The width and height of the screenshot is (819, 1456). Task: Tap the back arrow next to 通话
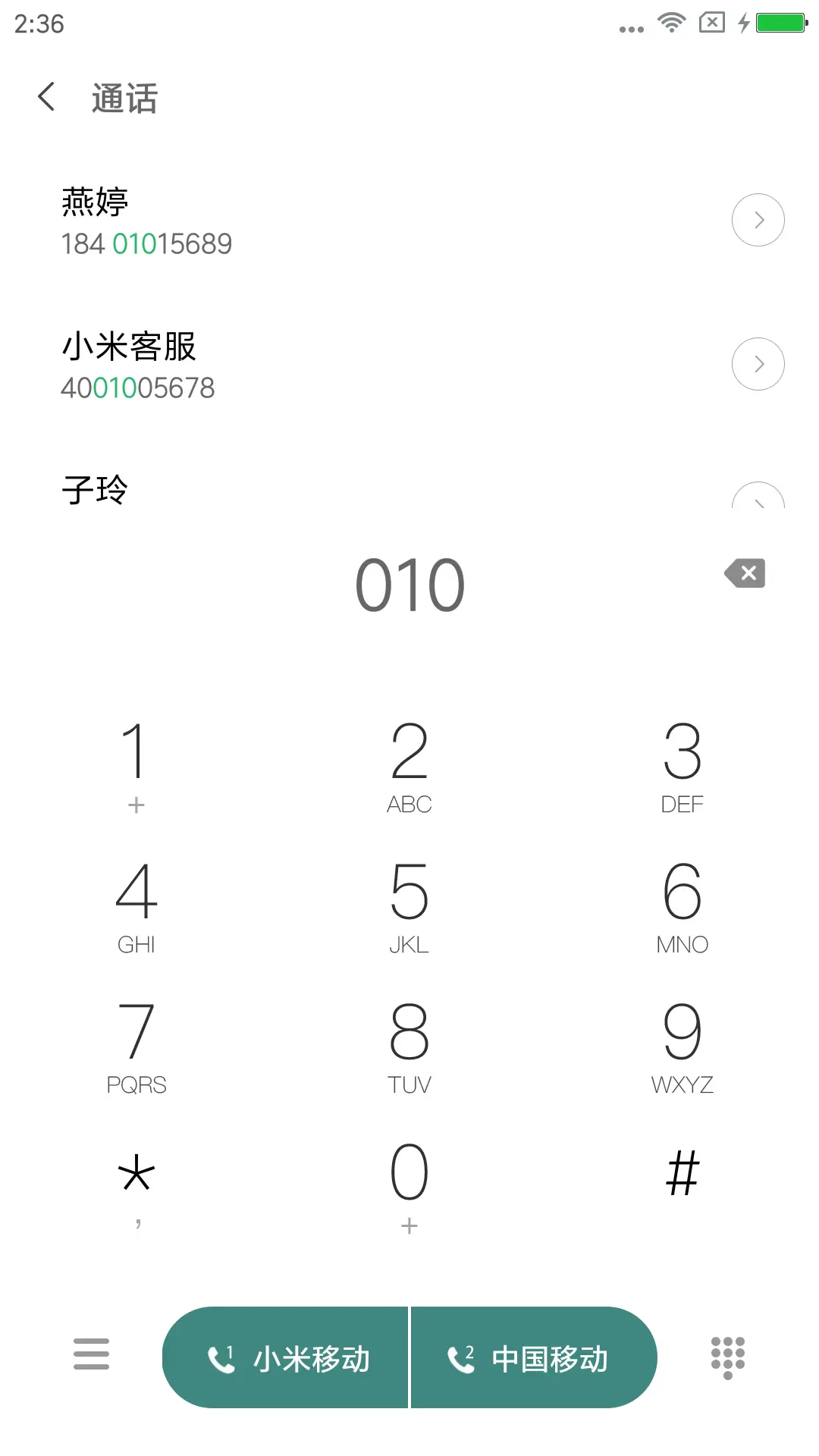(45, 97)
